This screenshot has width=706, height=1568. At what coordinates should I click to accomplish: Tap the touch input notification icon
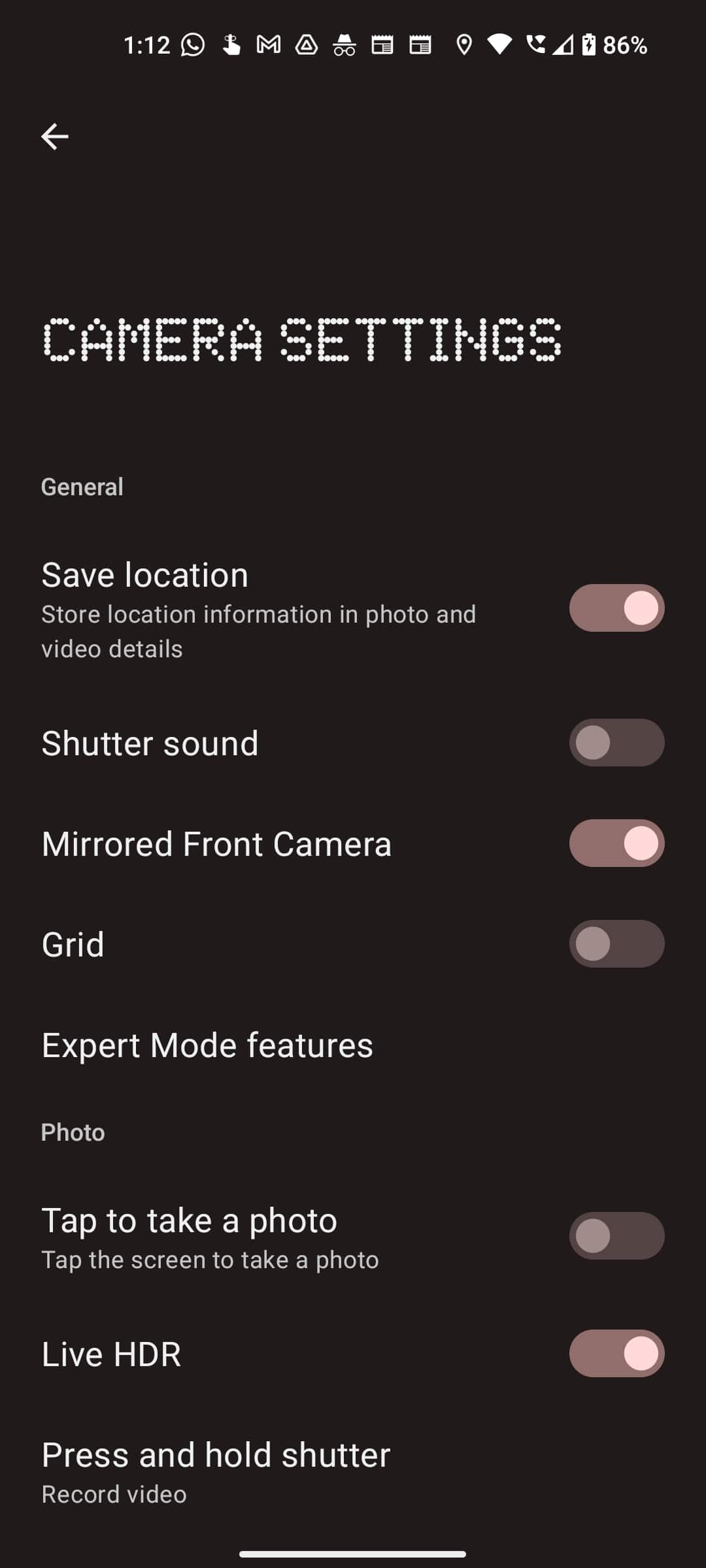pos(230,44)
